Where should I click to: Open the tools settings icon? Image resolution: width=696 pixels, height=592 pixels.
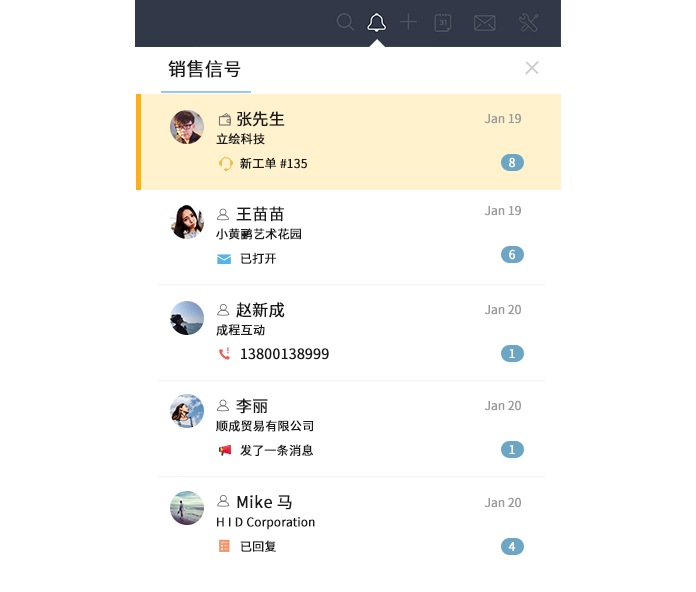pyautogui.click(x=529, y=22)
